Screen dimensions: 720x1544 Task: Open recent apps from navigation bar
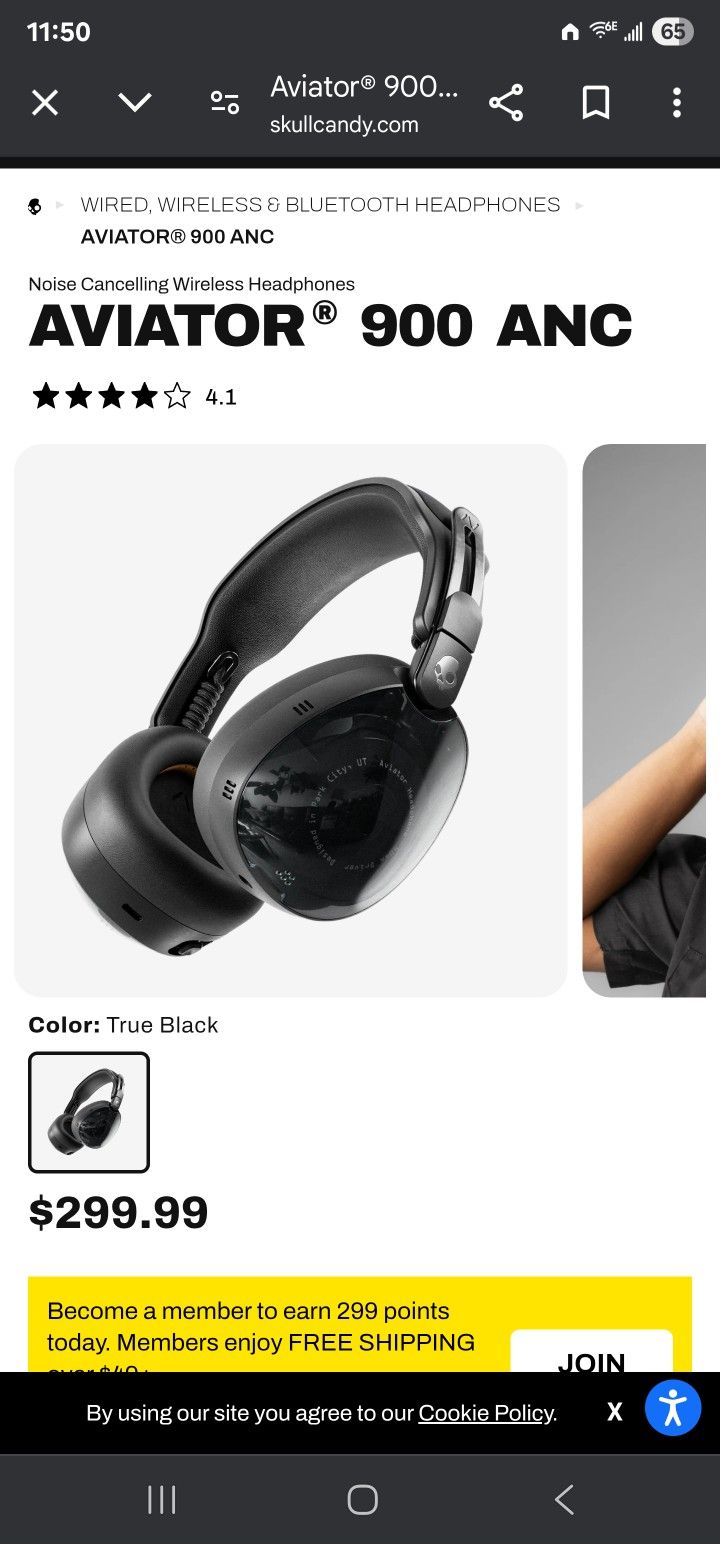pos(161,1499)
